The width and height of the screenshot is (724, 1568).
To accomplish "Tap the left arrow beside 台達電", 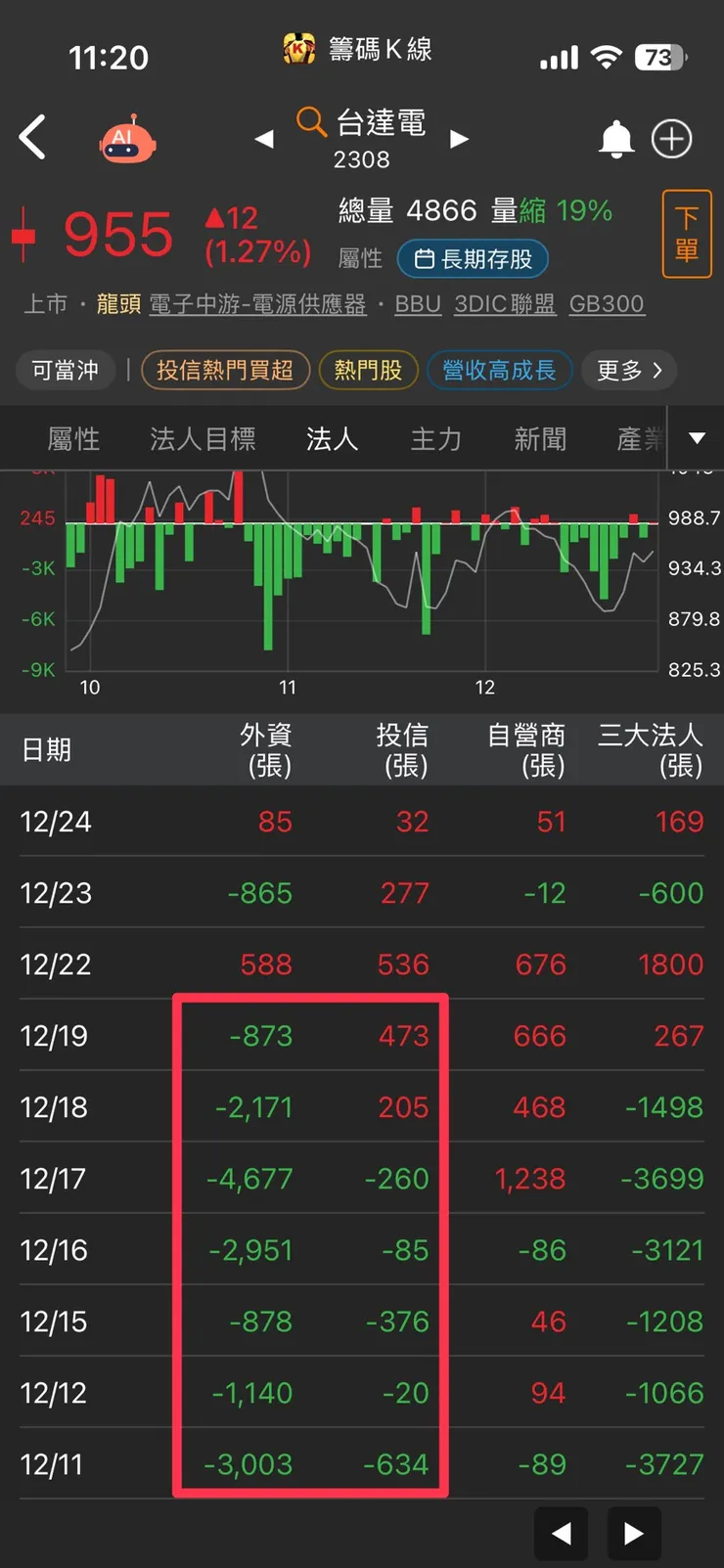I will 264,138.
